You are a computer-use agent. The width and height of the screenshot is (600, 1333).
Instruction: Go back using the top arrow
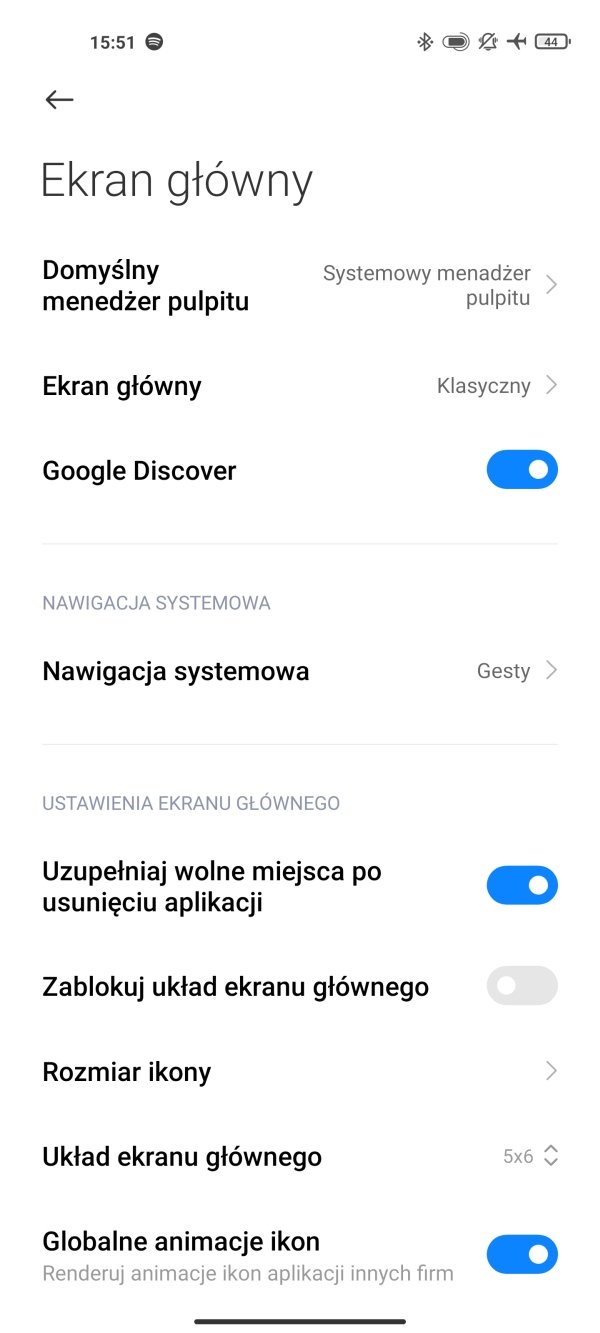pyautogui.click(x=60, y=99)
